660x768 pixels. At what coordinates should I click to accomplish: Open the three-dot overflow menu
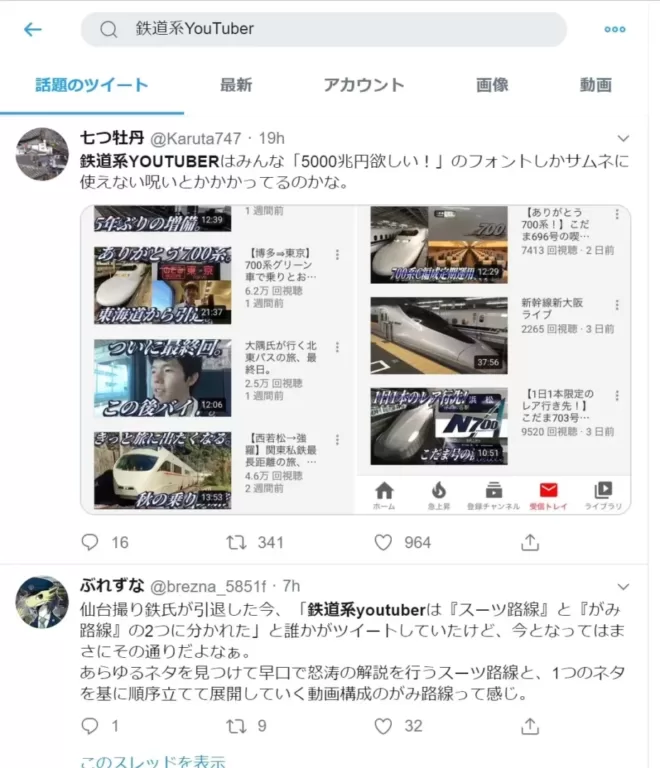pos(614,30)
